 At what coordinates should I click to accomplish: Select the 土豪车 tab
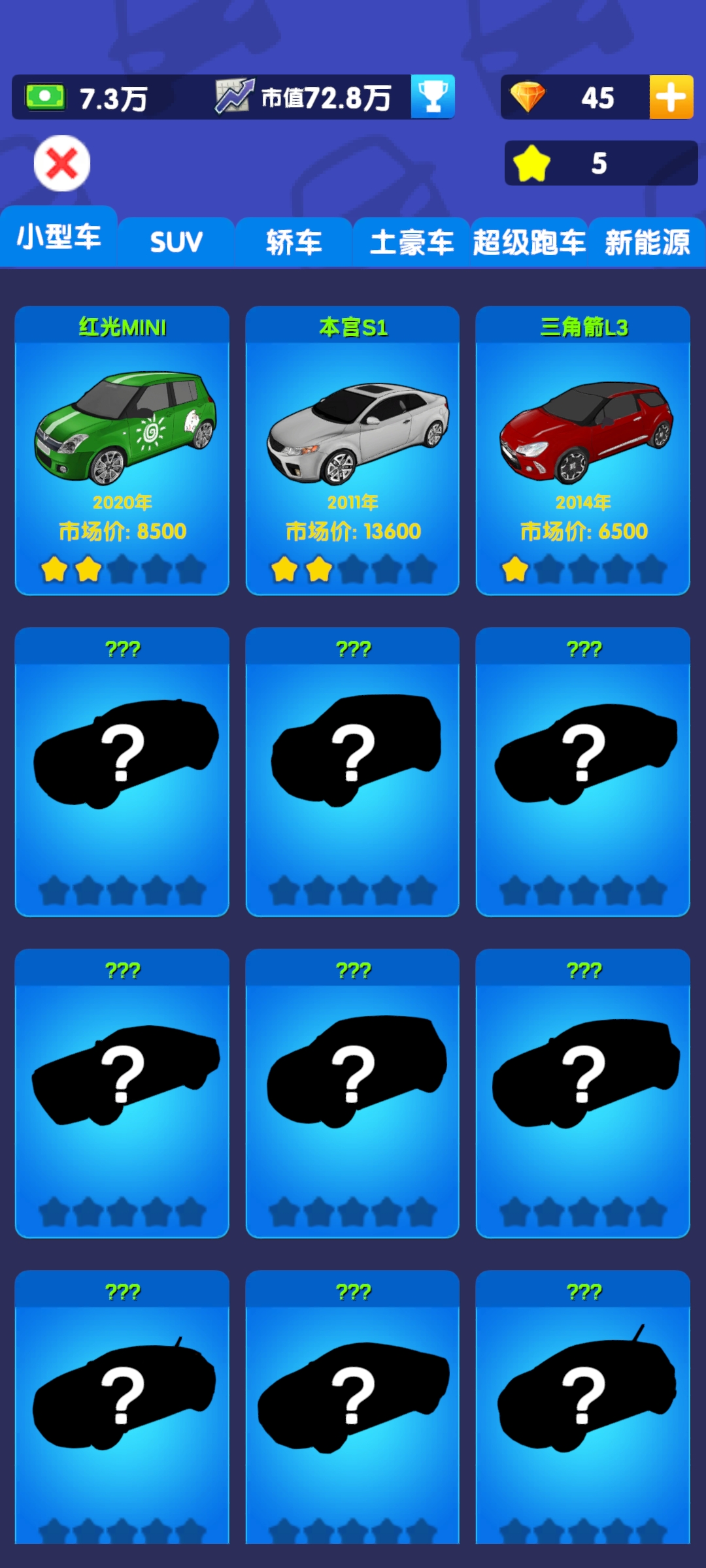tap(411, 242)
